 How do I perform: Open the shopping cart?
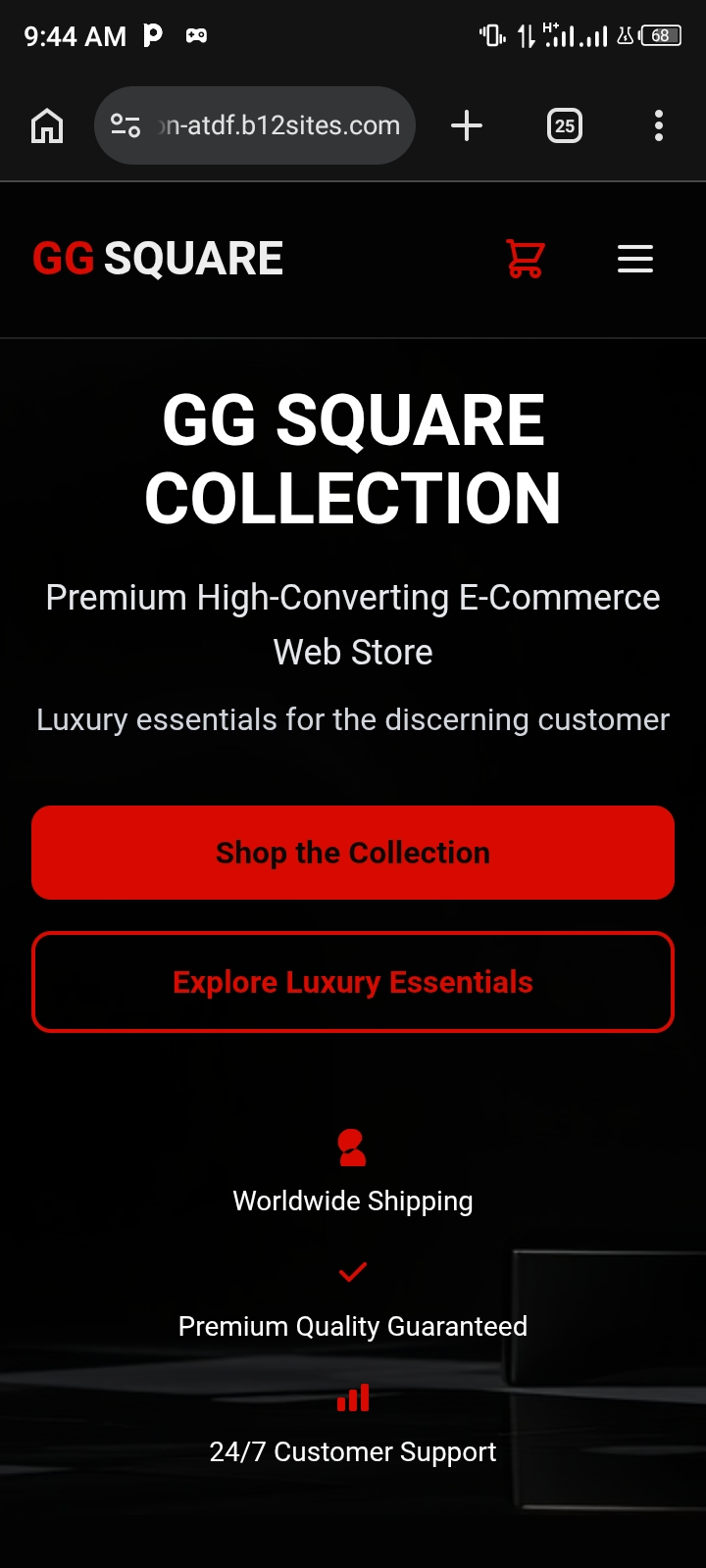point(526,259)
